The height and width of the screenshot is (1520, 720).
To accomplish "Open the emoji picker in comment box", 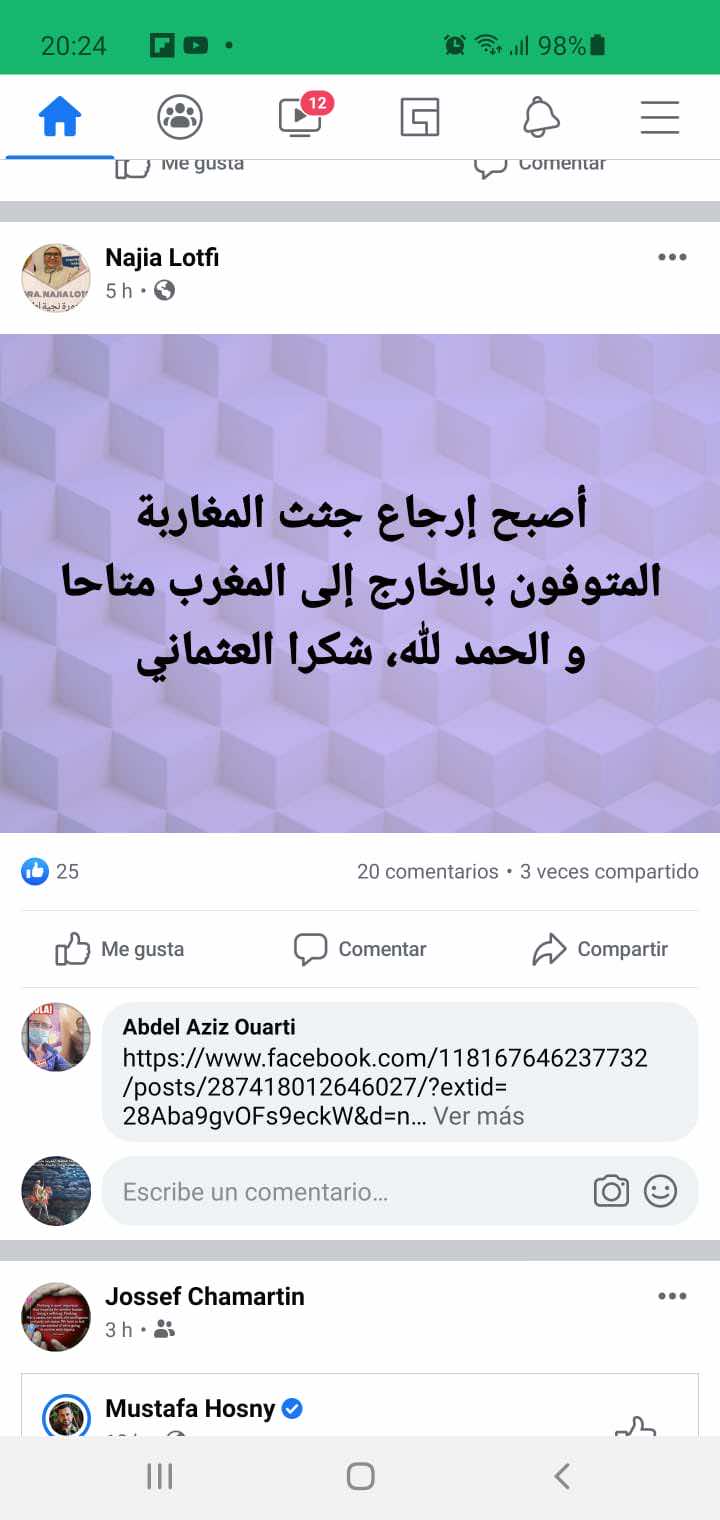I will [660, 1192].
